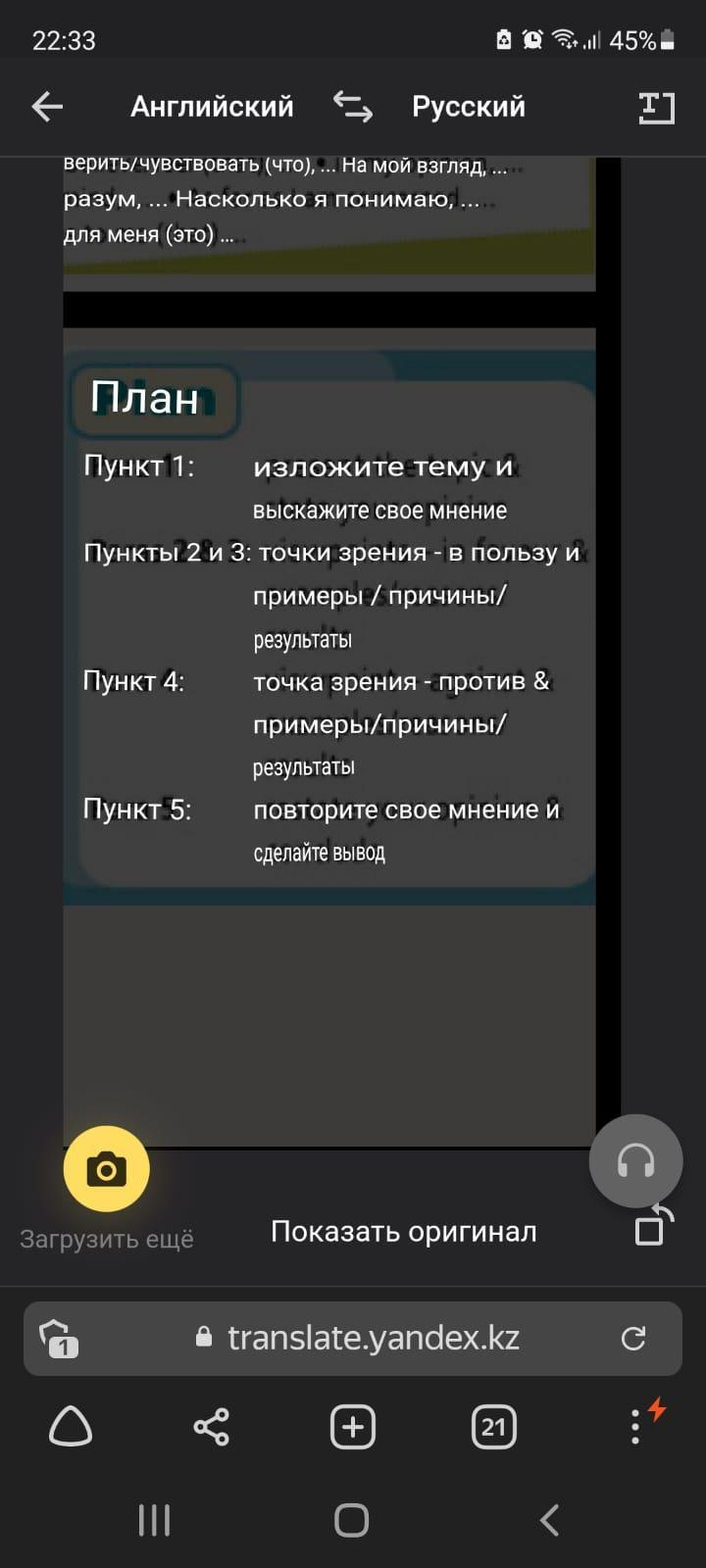
Task: Choose the target language Русский
Action: pos(468,107)
